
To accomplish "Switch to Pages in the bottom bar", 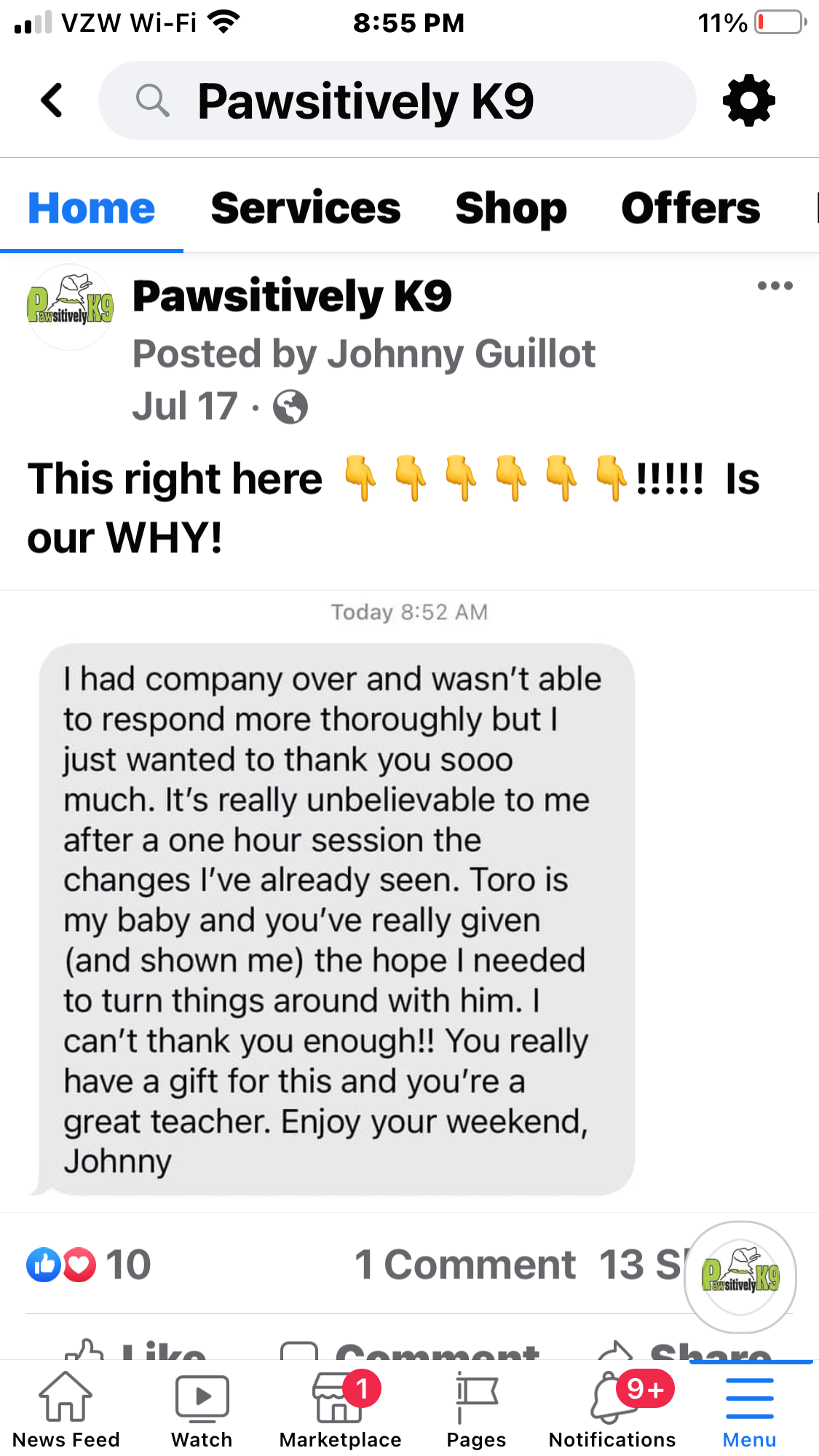I will pos(476,1409).
